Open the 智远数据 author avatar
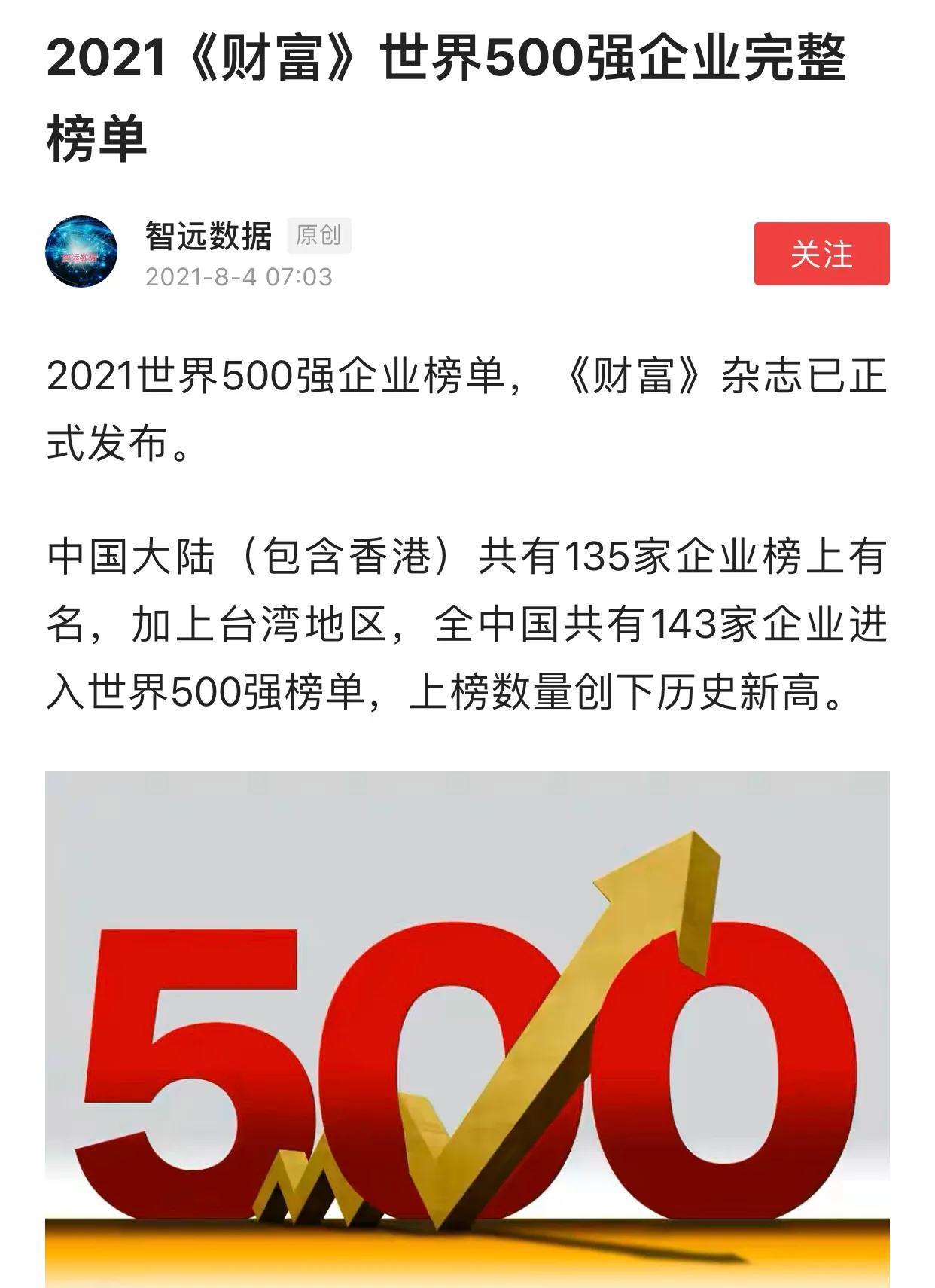This screenshot has width=935, height=1288. coord(81,252)
